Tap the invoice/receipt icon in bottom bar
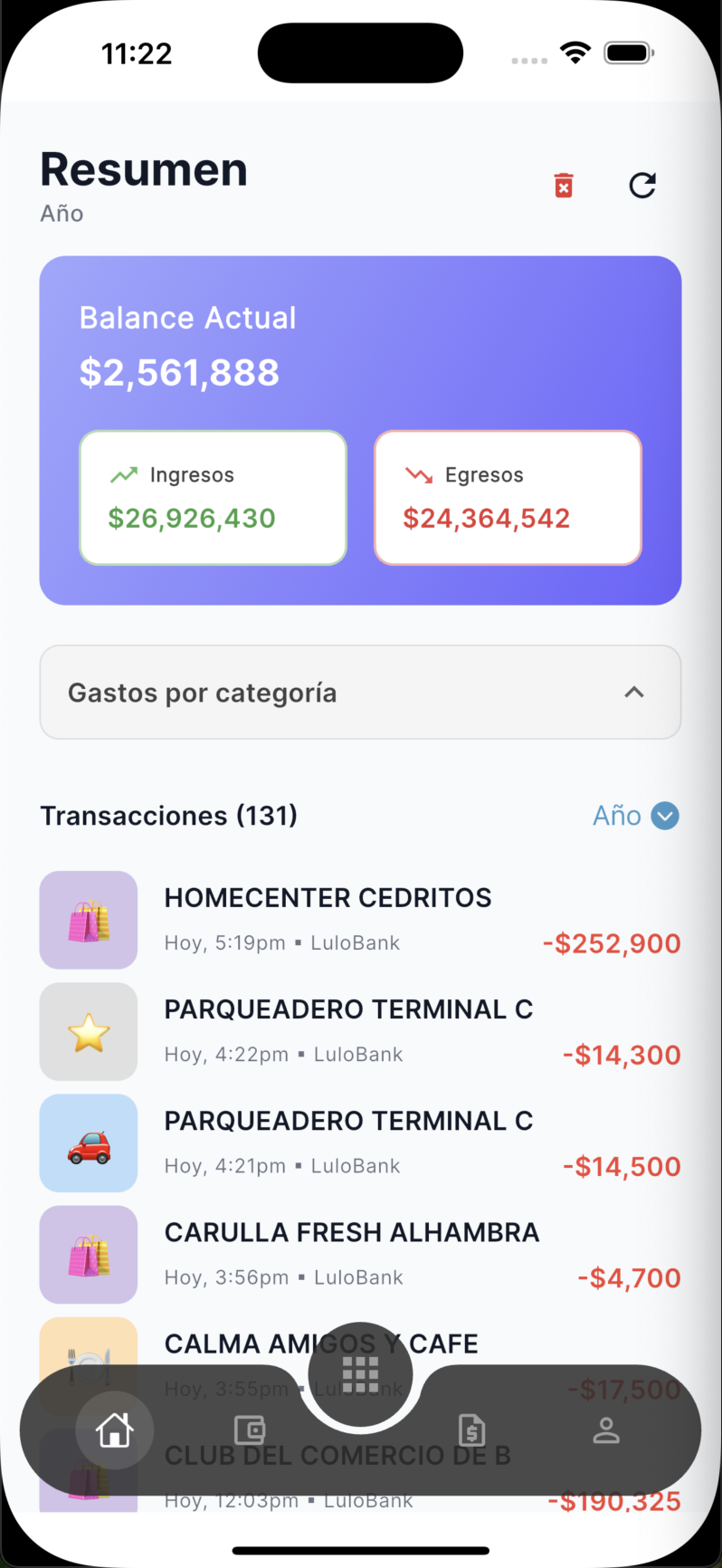Screen dimensions: 722x1568 click(x=471, y=1429)
